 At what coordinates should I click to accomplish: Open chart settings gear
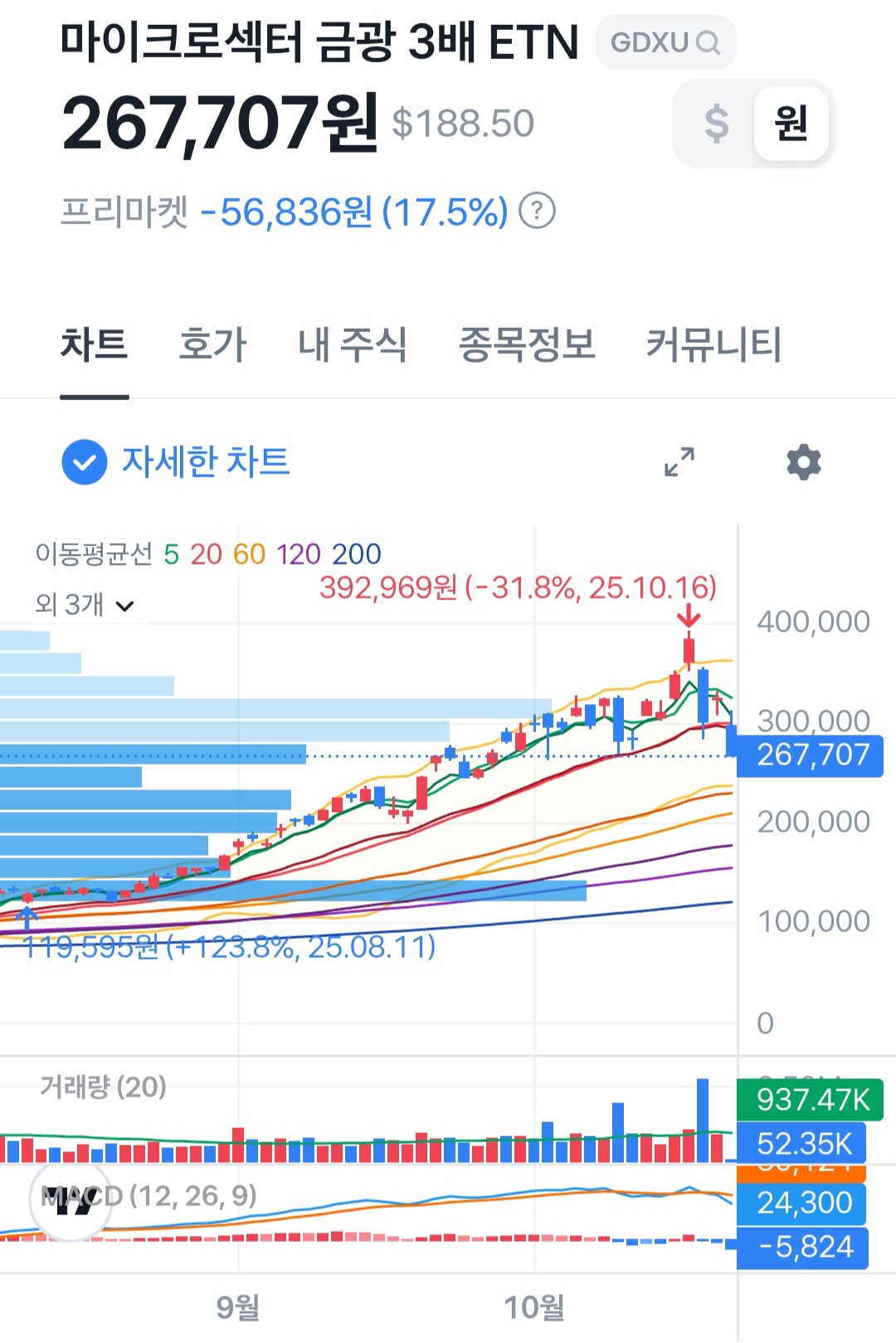tap(803, 462)
